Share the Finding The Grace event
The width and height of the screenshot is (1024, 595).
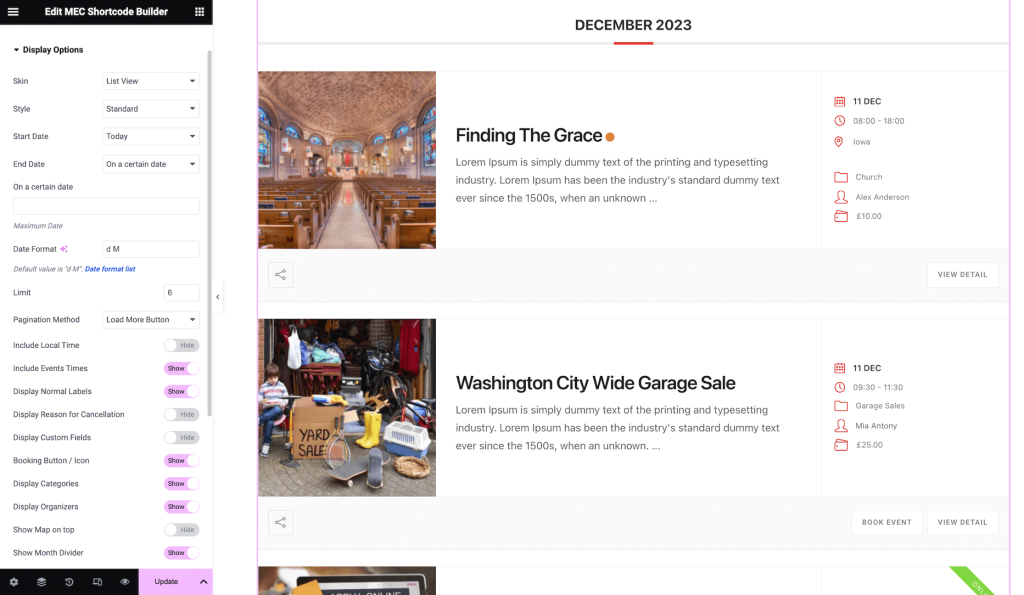pos(280,275)
